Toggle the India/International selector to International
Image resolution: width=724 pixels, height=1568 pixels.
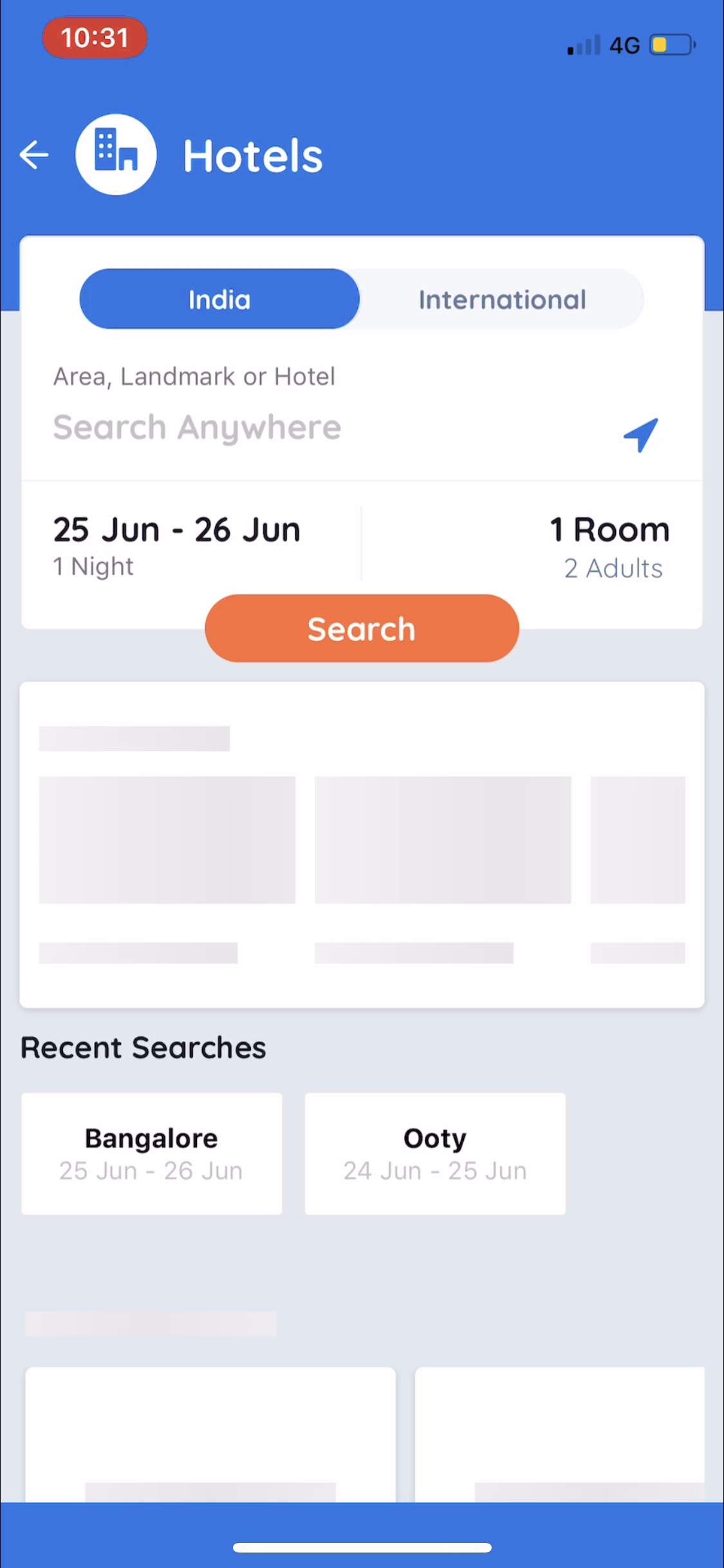pos(501,299)
